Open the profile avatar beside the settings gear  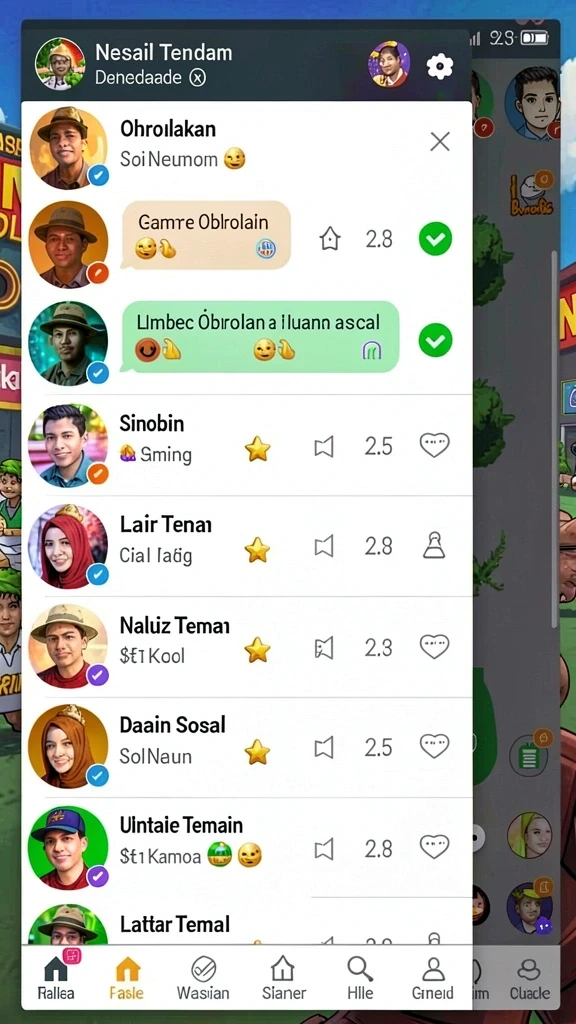(389, 64)
